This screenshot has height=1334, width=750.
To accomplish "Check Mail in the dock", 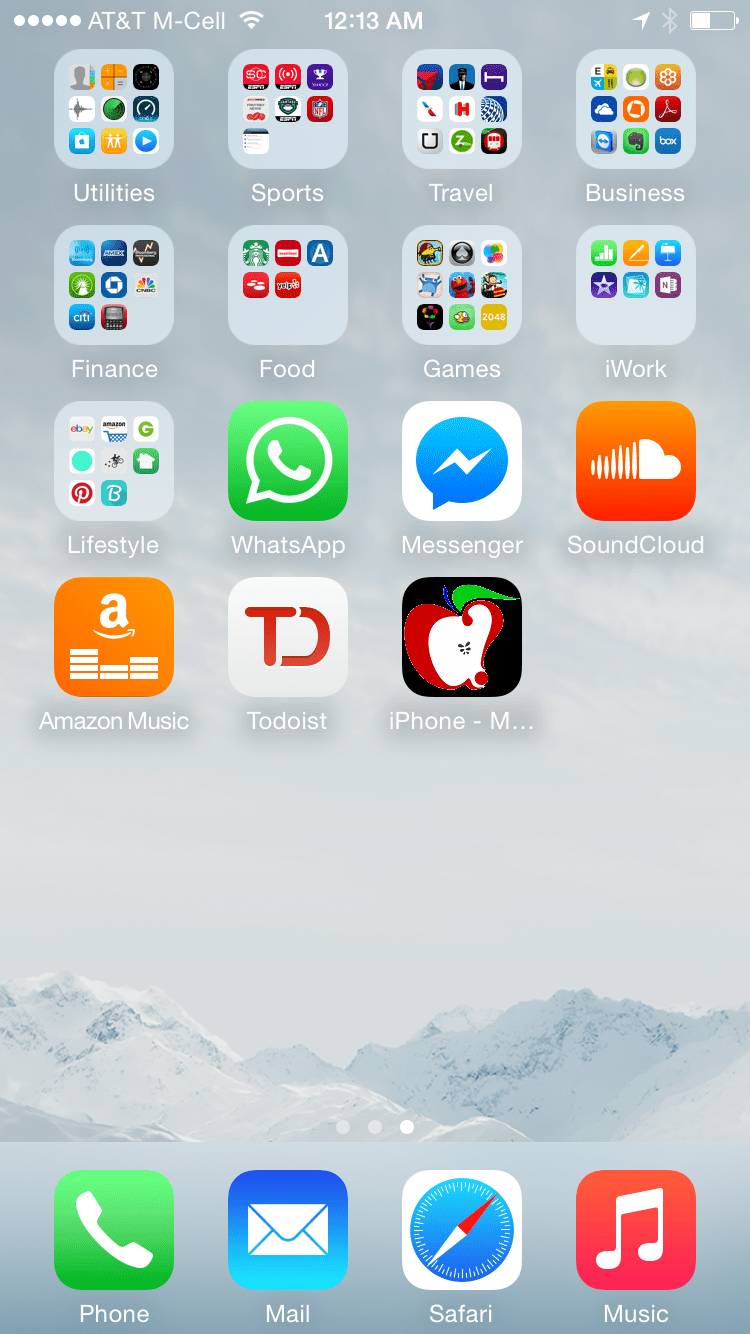I will coord(288,1230).
